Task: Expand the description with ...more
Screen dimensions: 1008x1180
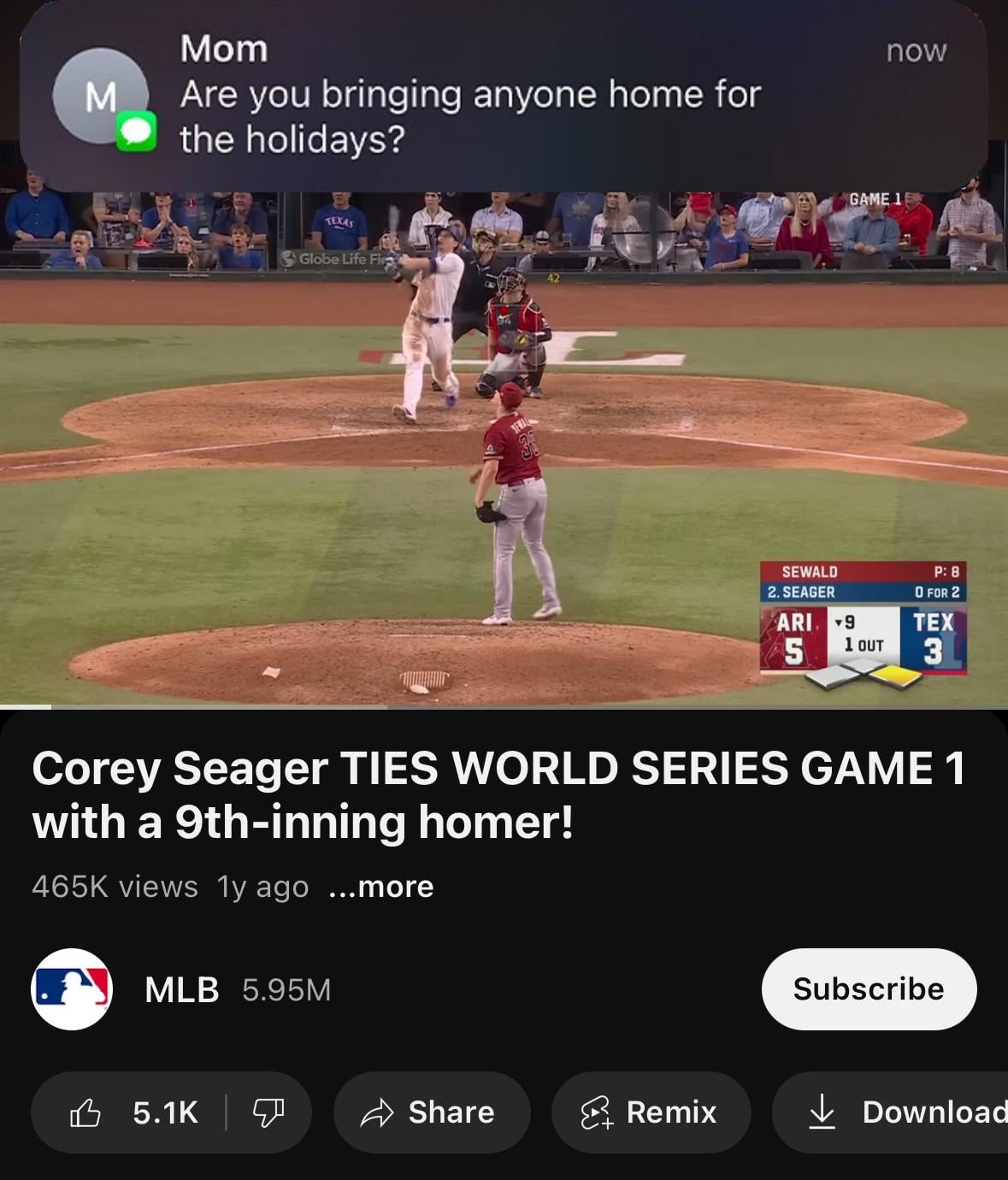Action: pyautogui.click(x=381, y=887)
